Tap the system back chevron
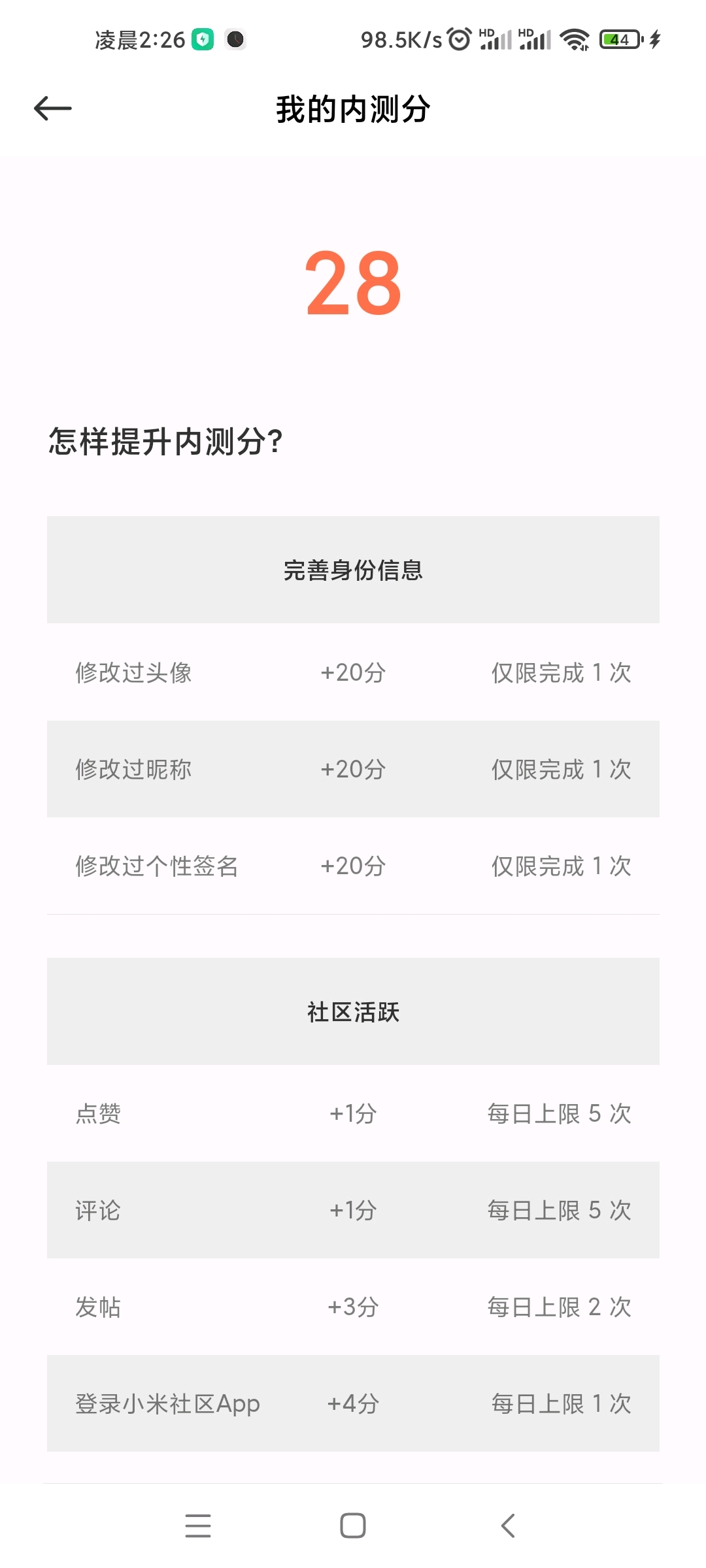This screenshot has width=706, height=1568. click(508, 1526)
